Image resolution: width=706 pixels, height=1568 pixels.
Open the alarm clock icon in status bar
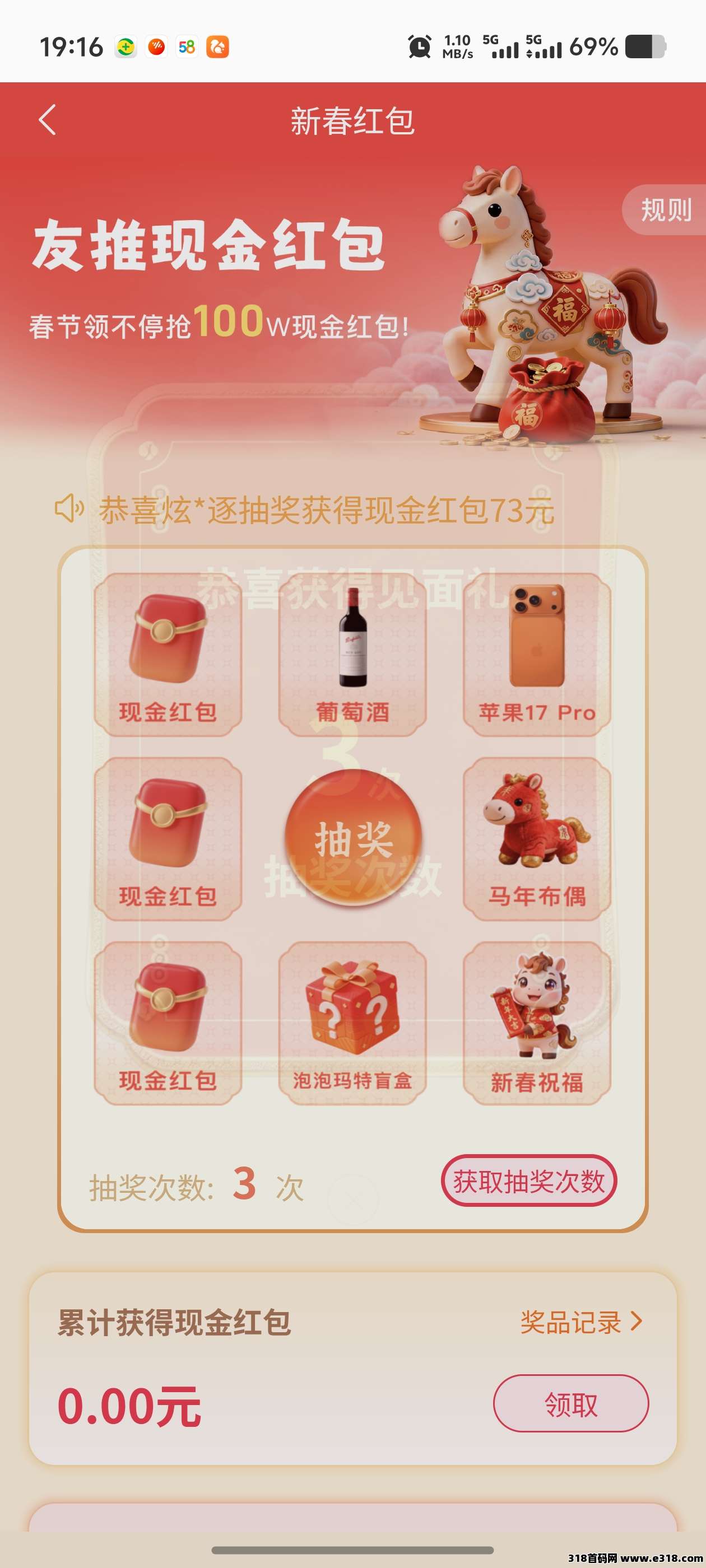pyautogui.click(x=418, y=47)
